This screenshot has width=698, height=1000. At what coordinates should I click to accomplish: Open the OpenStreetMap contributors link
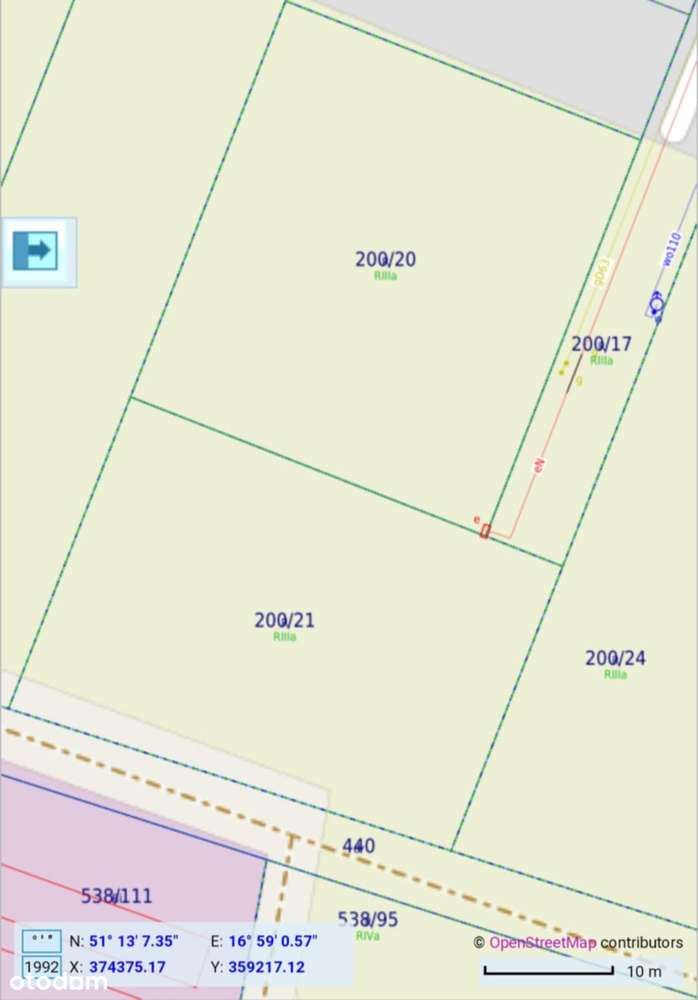coord(541,943)
